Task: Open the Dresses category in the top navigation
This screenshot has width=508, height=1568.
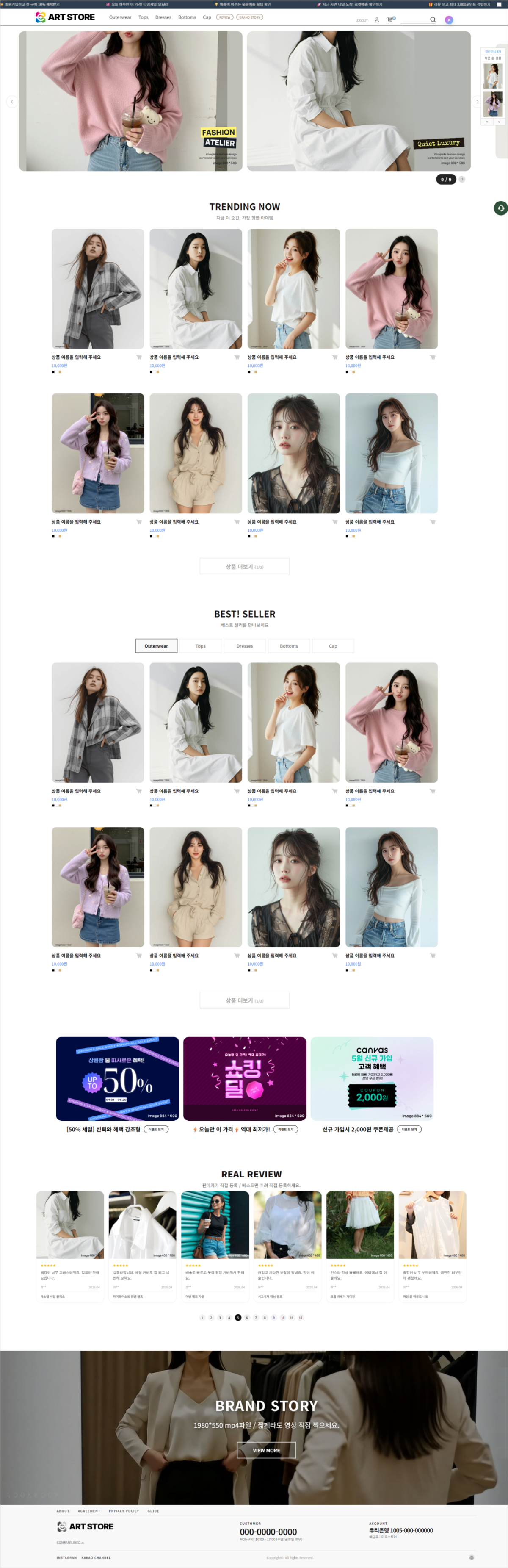Action: tap(163, 17)
